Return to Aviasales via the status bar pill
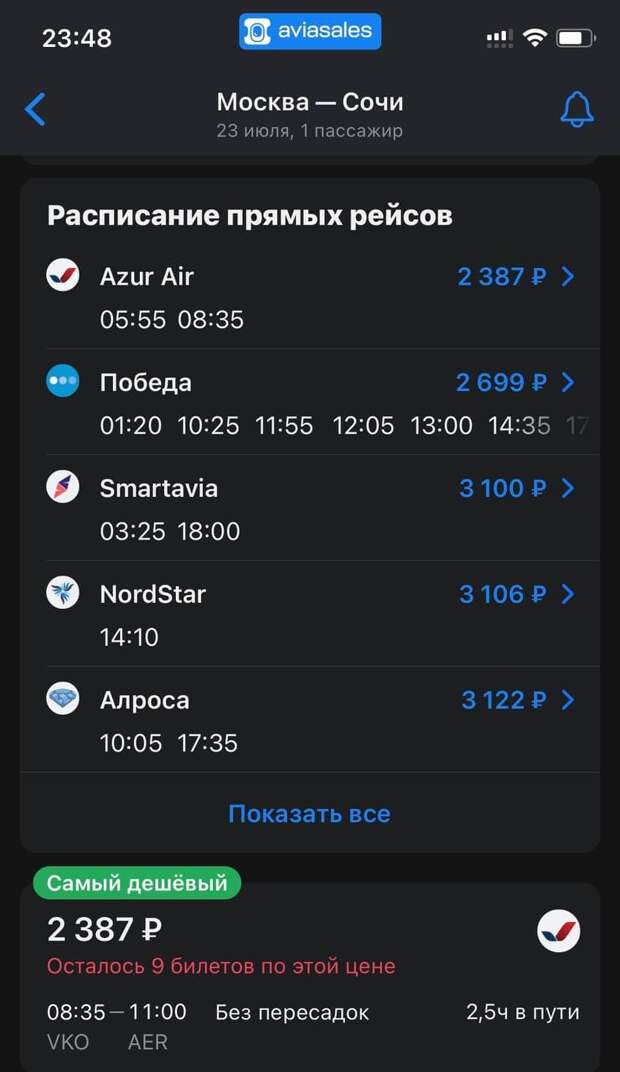Image resolution: width=620 pixels, height=1072 pixels. (310, 31)
